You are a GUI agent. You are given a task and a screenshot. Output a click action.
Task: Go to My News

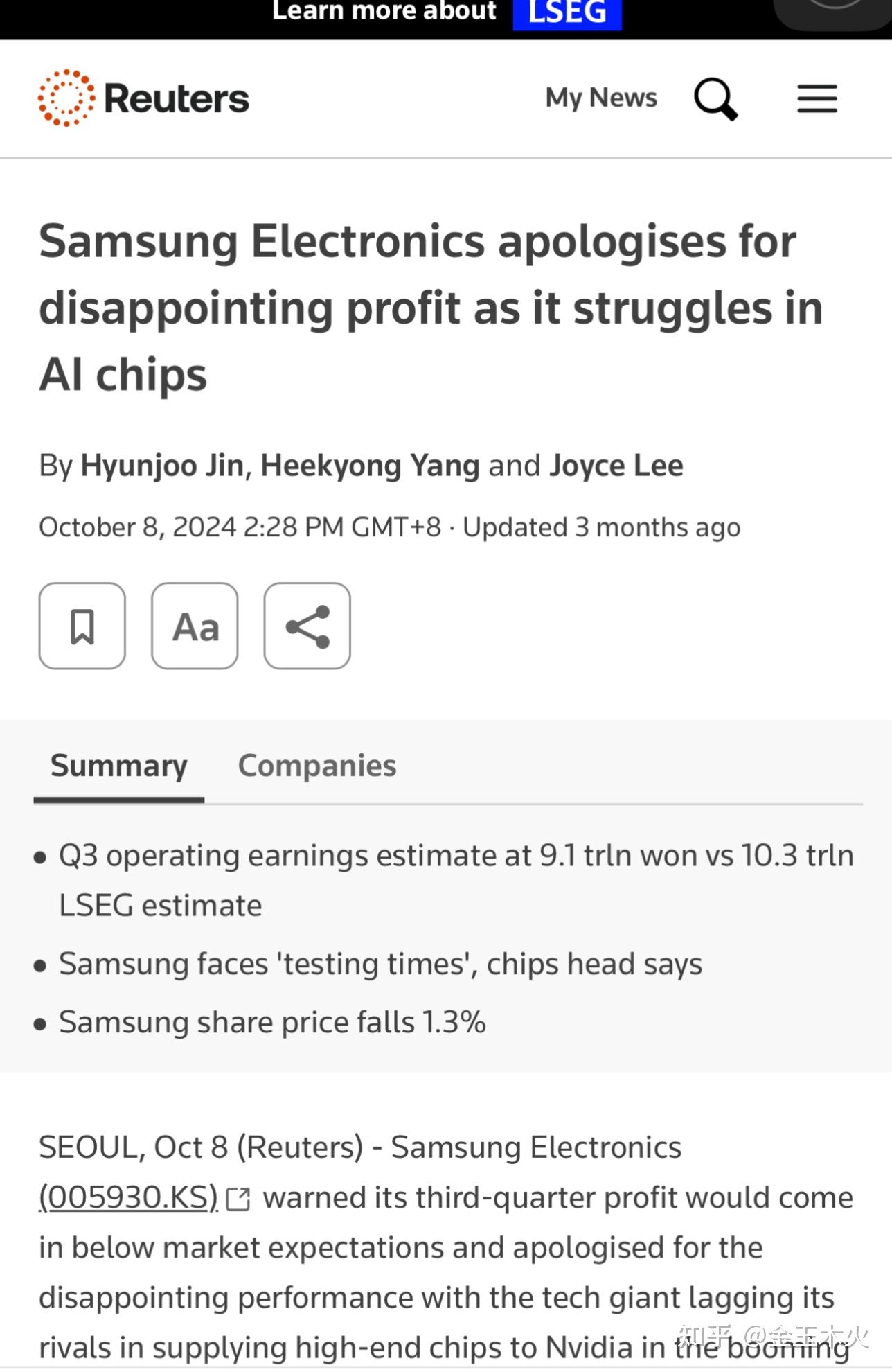(601, 98)
